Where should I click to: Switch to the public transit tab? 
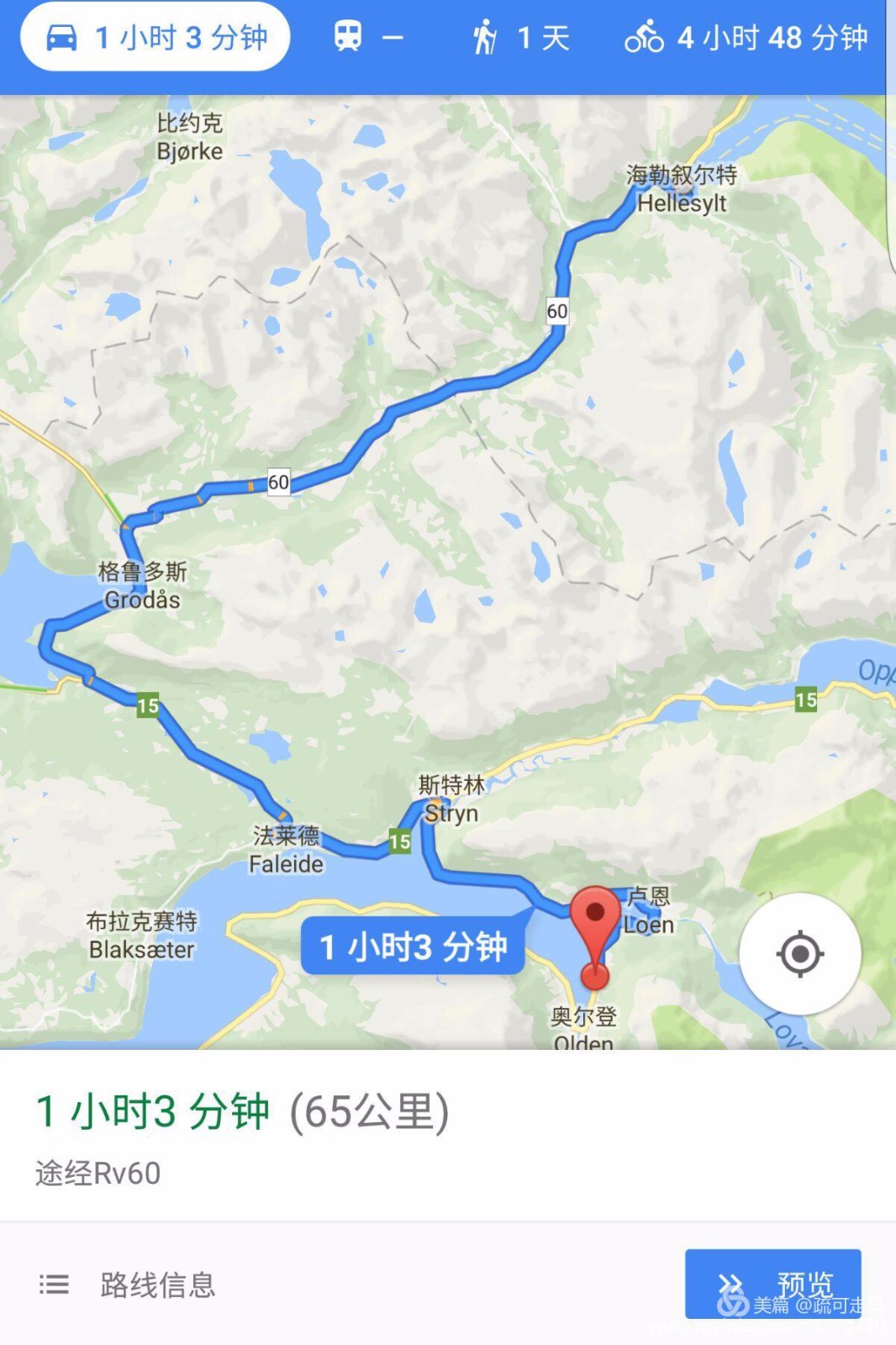[368, 38]
